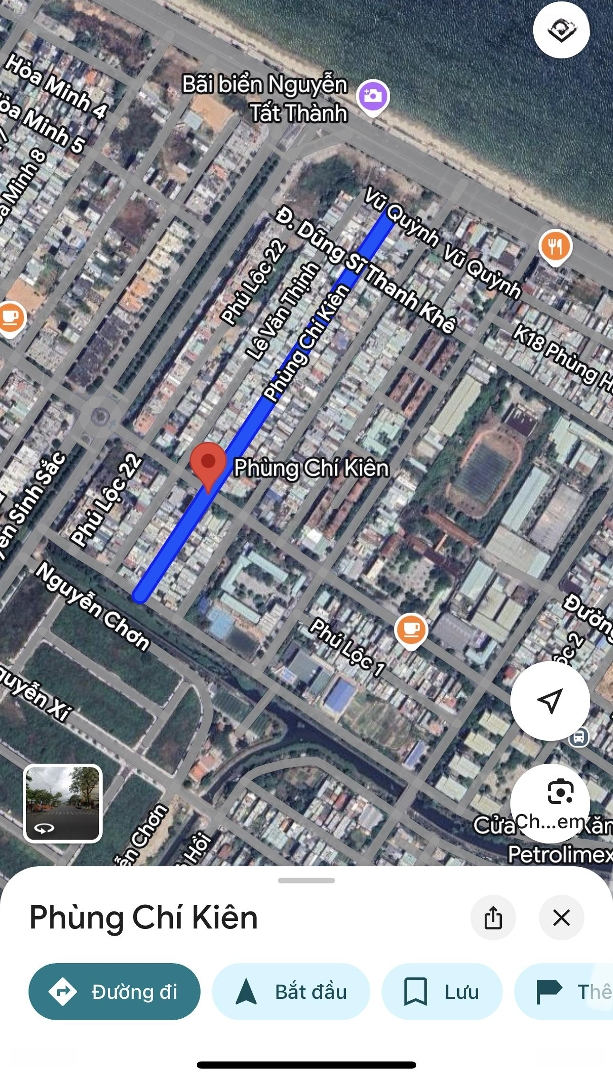Share Phùng Chí Kiên location
Viewport: 613px width, 1080px height.
point(493,918)
